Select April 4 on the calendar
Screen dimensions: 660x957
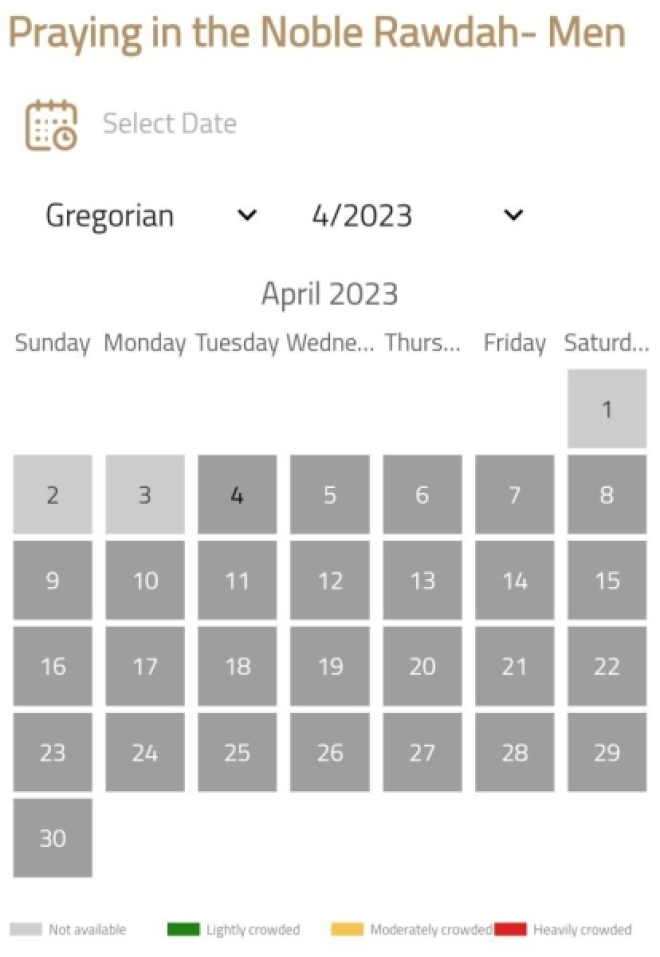237,495
